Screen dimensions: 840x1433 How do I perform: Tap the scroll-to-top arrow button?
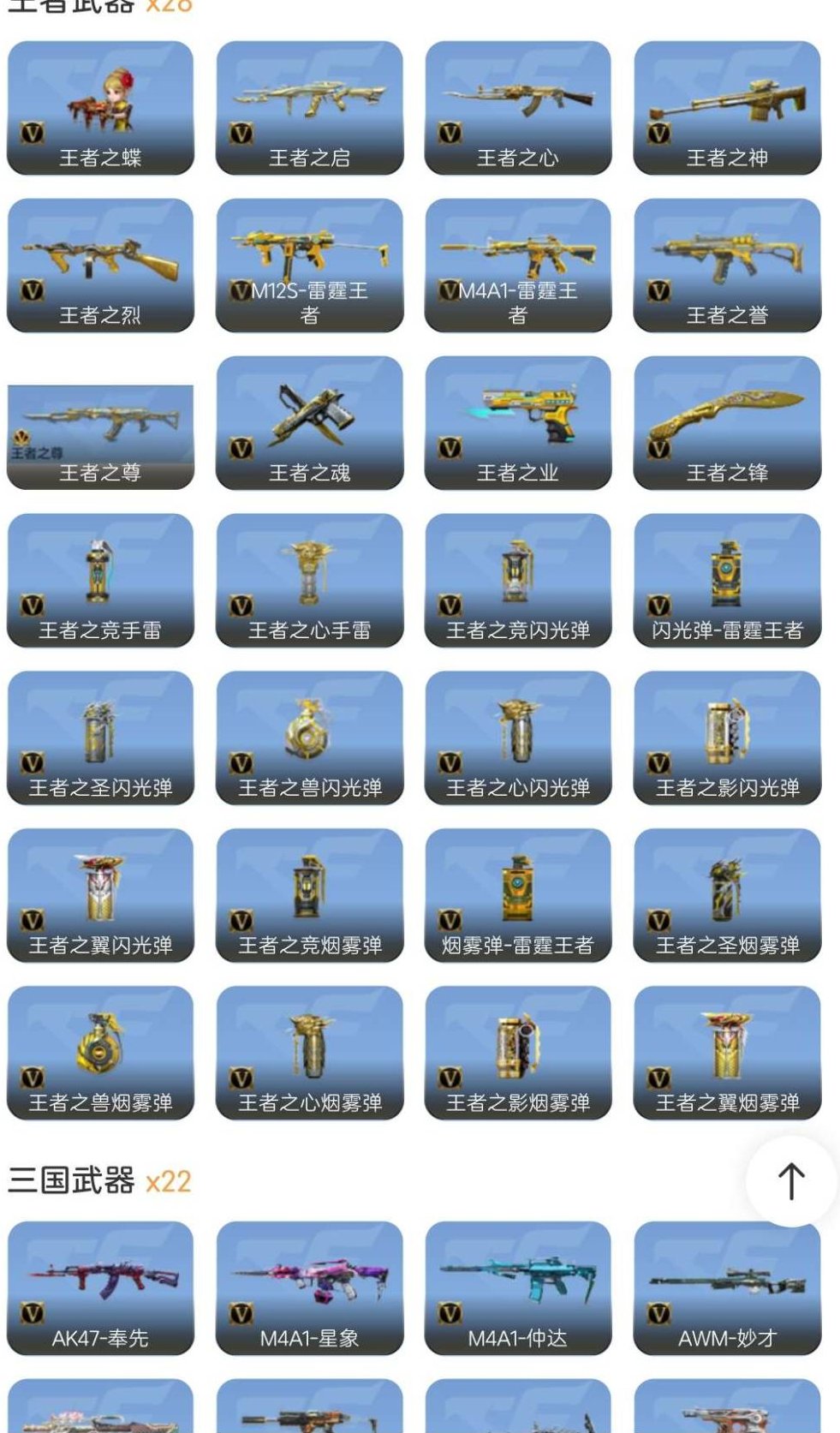tap(790, 1180)
